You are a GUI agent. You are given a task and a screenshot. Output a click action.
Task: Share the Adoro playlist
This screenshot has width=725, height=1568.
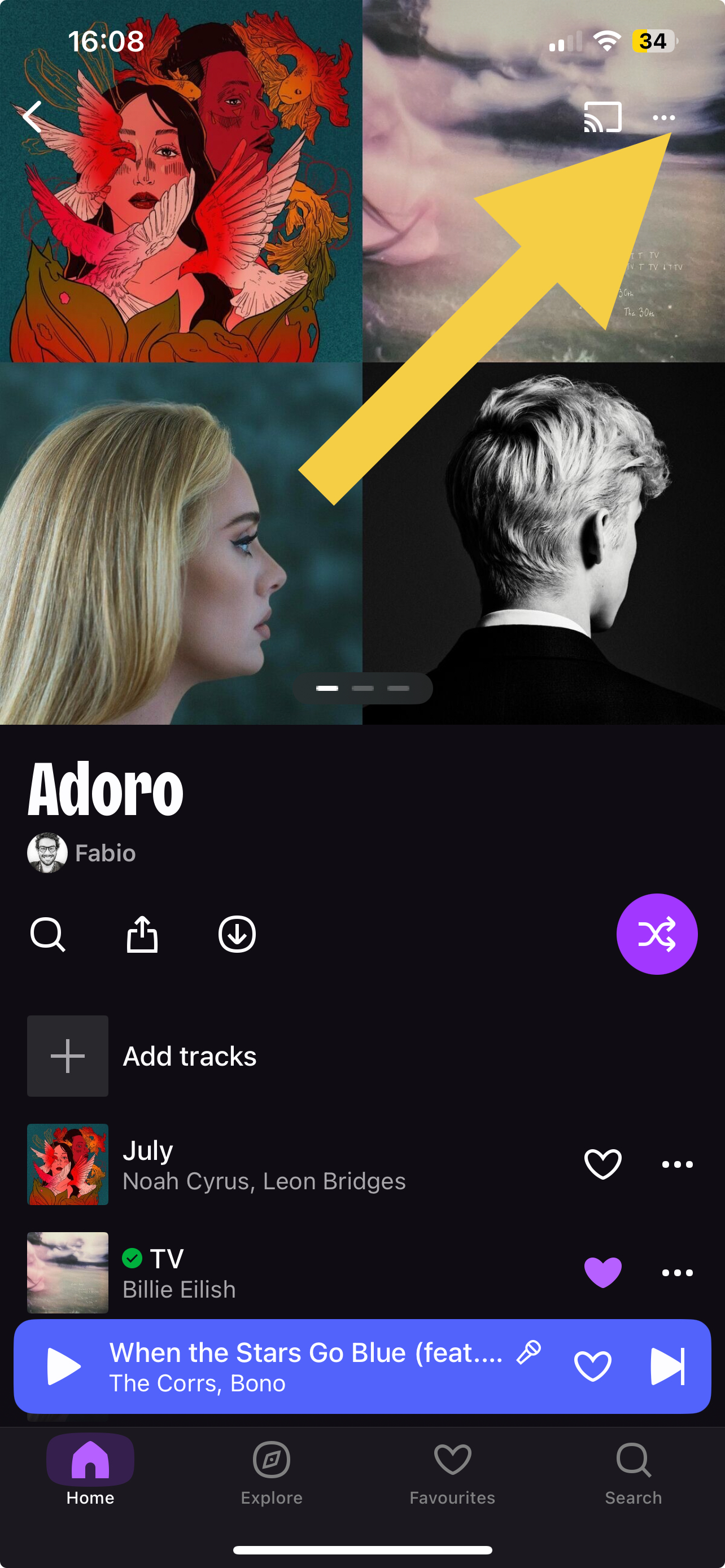(142, 934)
